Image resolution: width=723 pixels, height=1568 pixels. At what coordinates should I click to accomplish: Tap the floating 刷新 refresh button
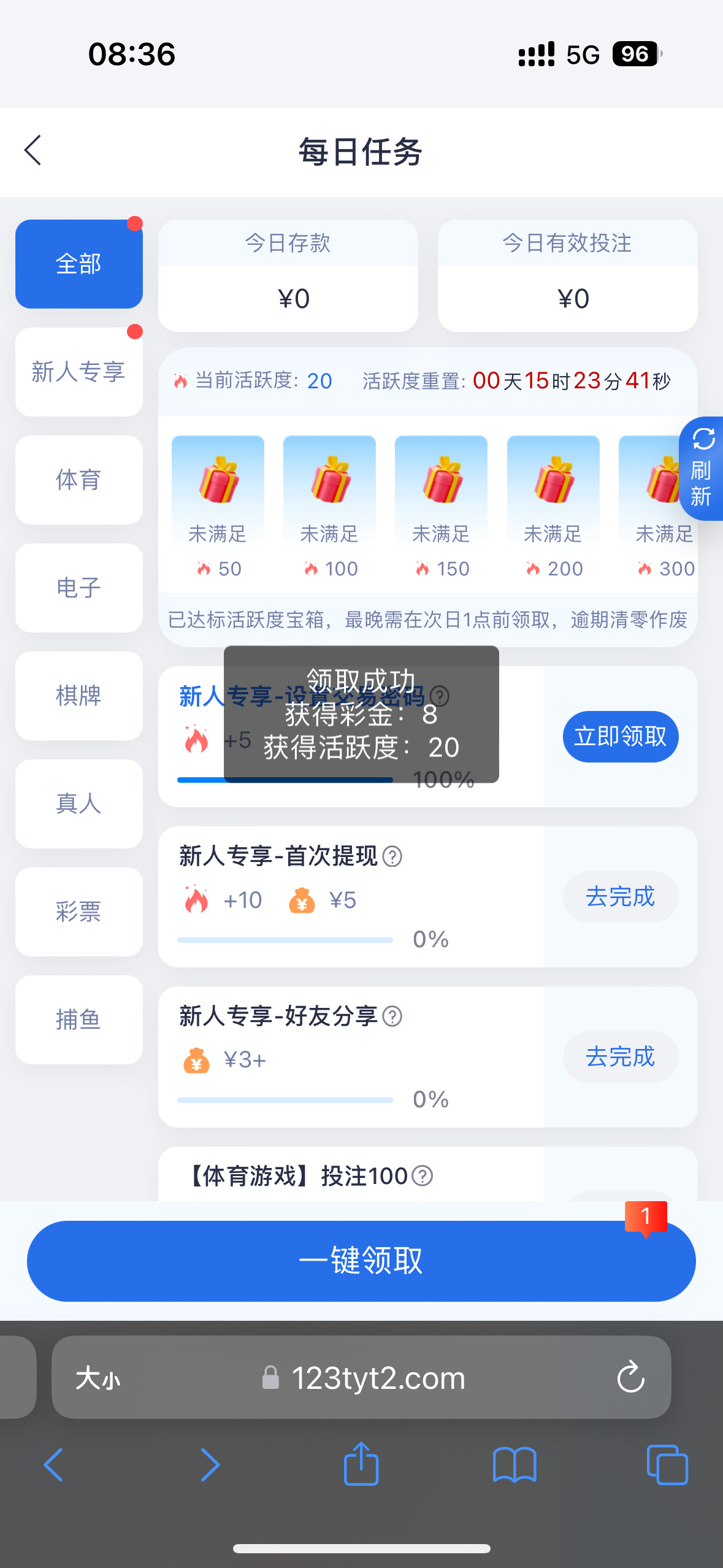point(702,469)
